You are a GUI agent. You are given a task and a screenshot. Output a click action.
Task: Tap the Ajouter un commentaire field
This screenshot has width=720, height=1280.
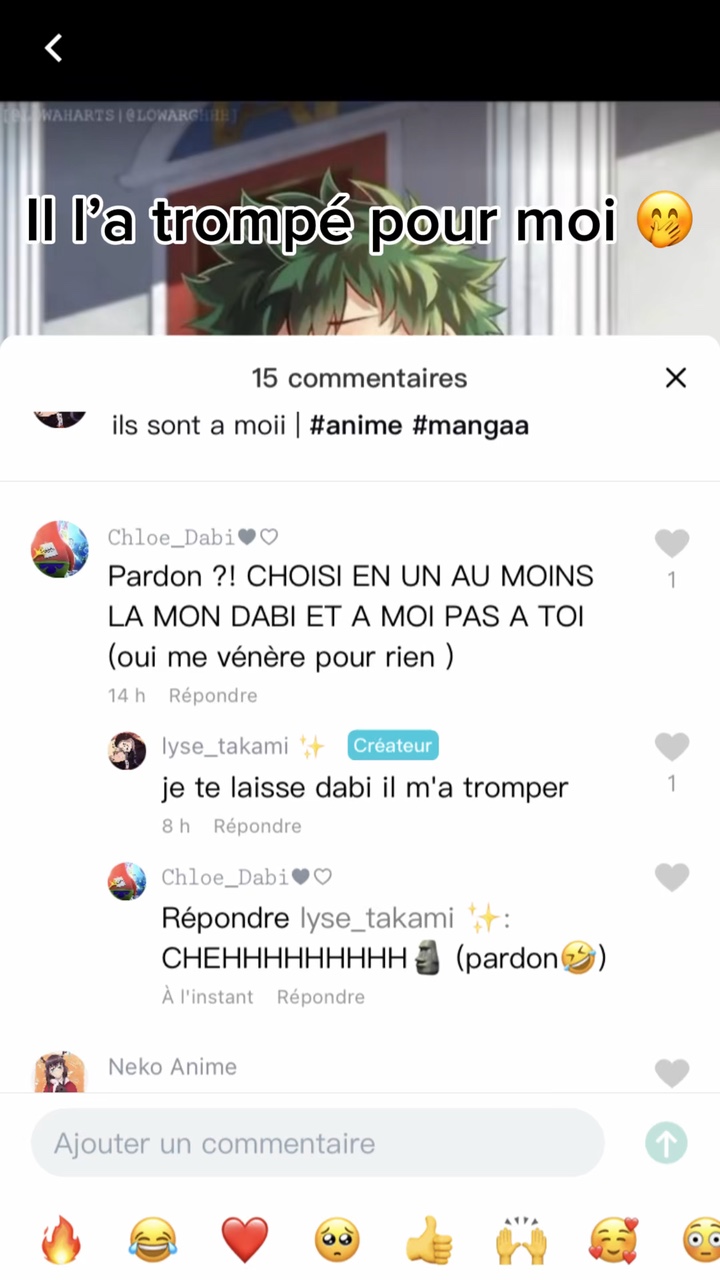(x=318, y=1143)
